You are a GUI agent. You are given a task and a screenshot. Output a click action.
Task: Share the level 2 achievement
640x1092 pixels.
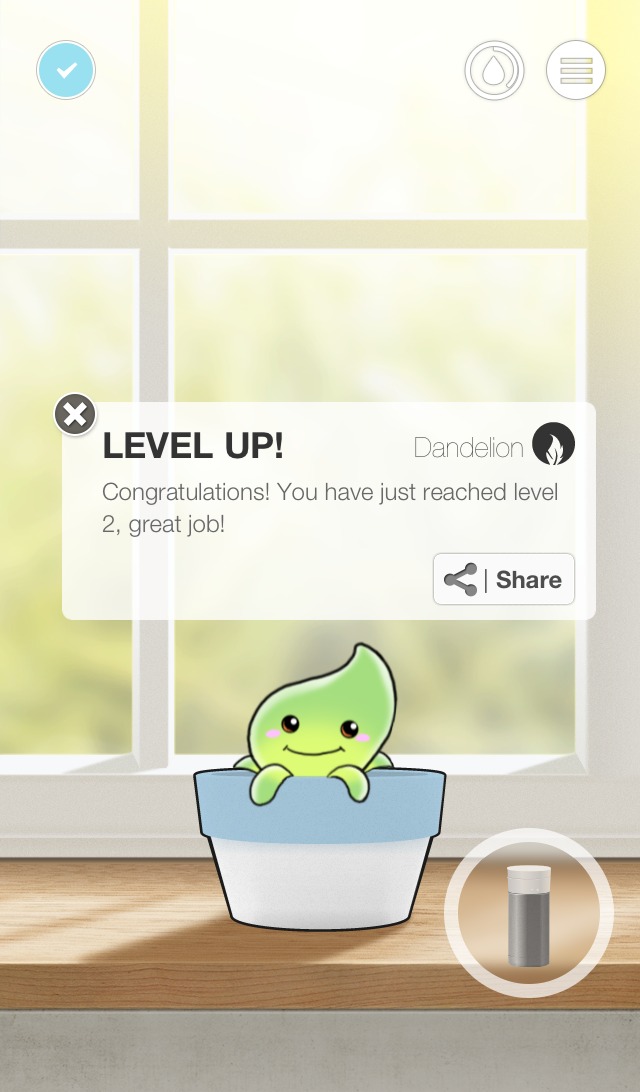pyautogui.click(x=504, y=579)
